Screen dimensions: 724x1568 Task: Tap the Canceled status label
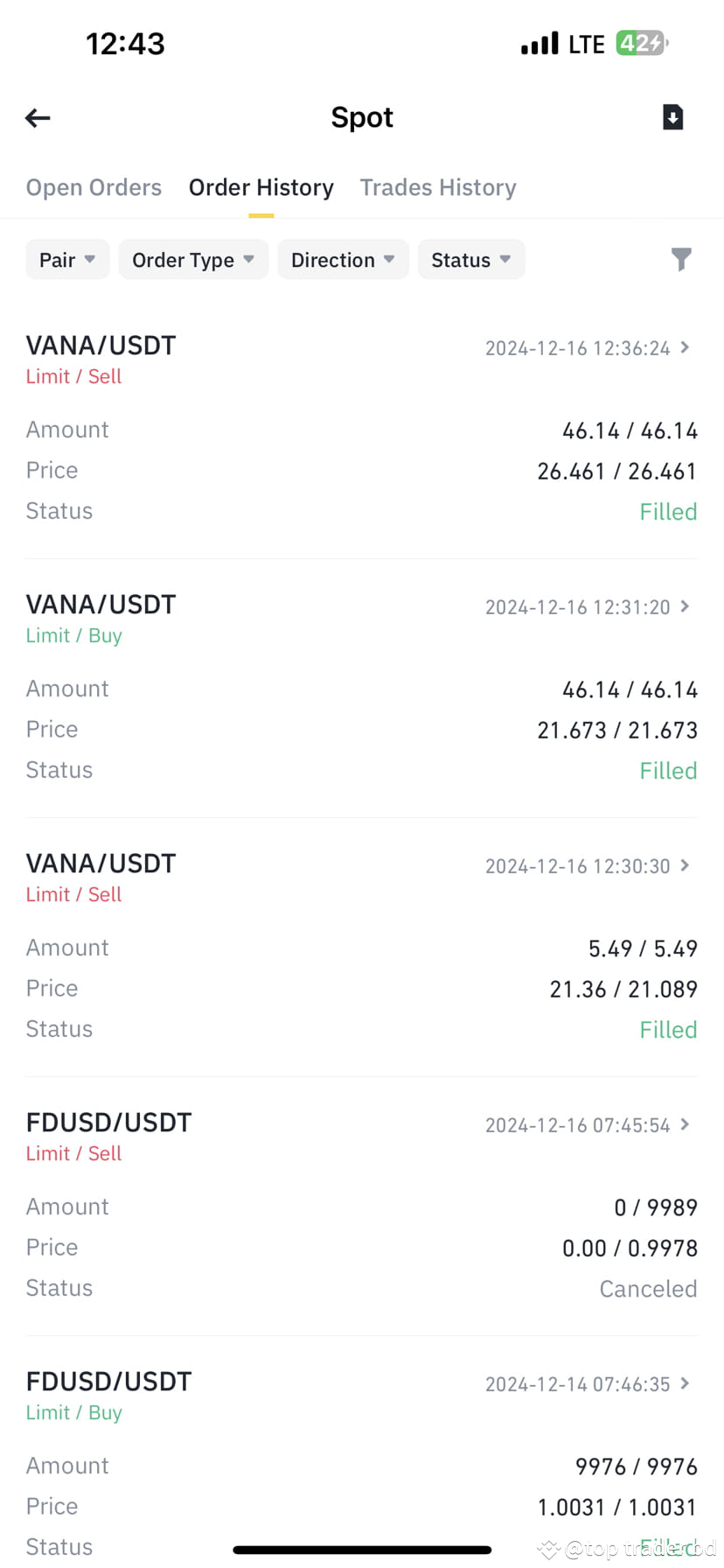click(x=648, y=1288)
